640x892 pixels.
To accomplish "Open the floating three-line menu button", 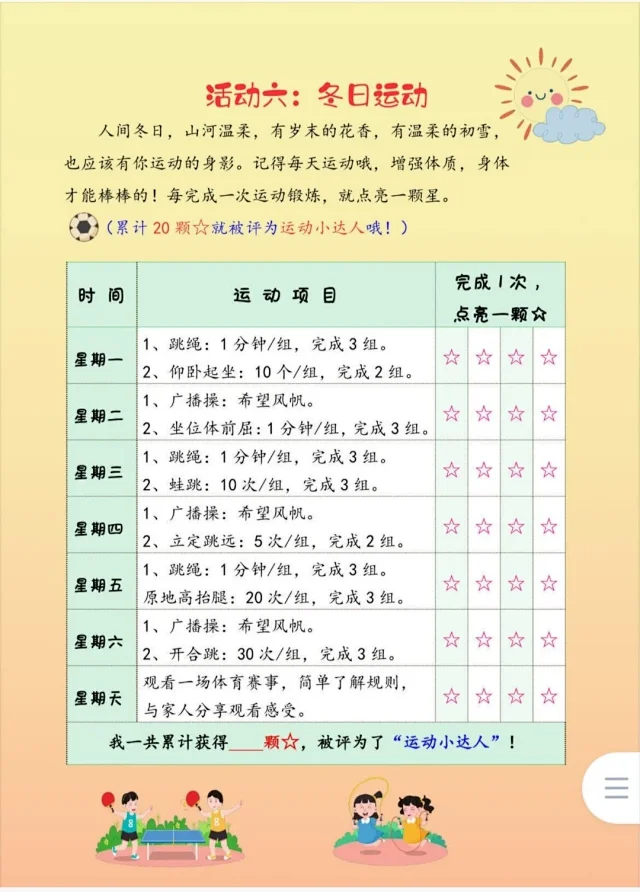I will pyautogui.click(x=616, y=788).
